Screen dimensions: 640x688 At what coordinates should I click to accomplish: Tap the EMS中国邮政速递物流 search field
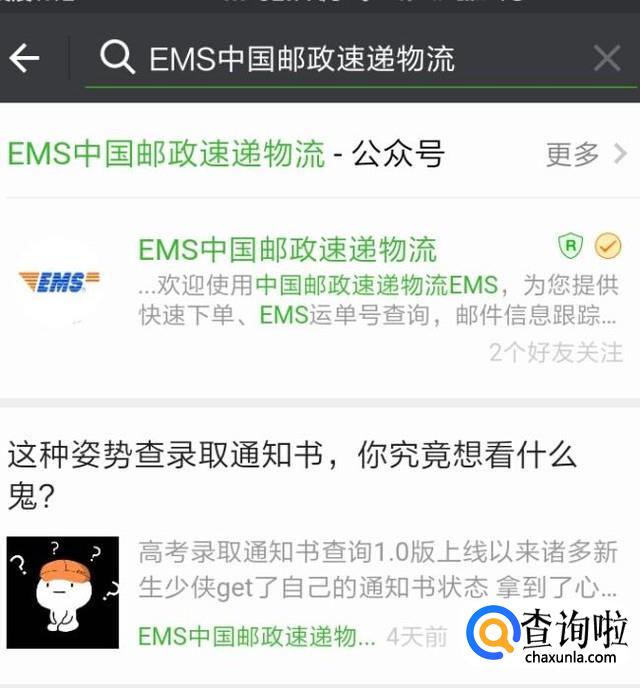click(x=330, y=59)
